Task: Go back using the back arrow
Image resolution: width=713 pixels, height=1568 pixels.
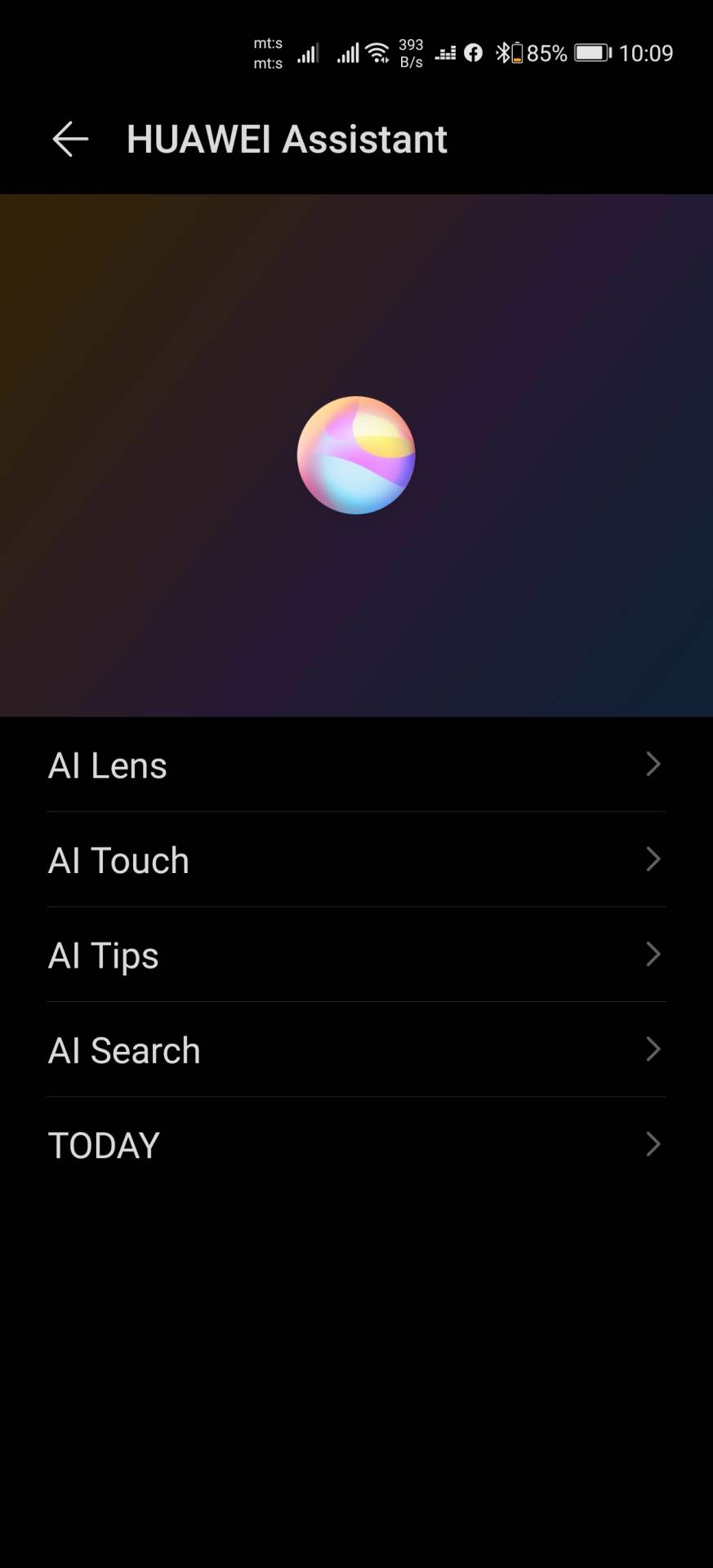Action: (70, 138)
